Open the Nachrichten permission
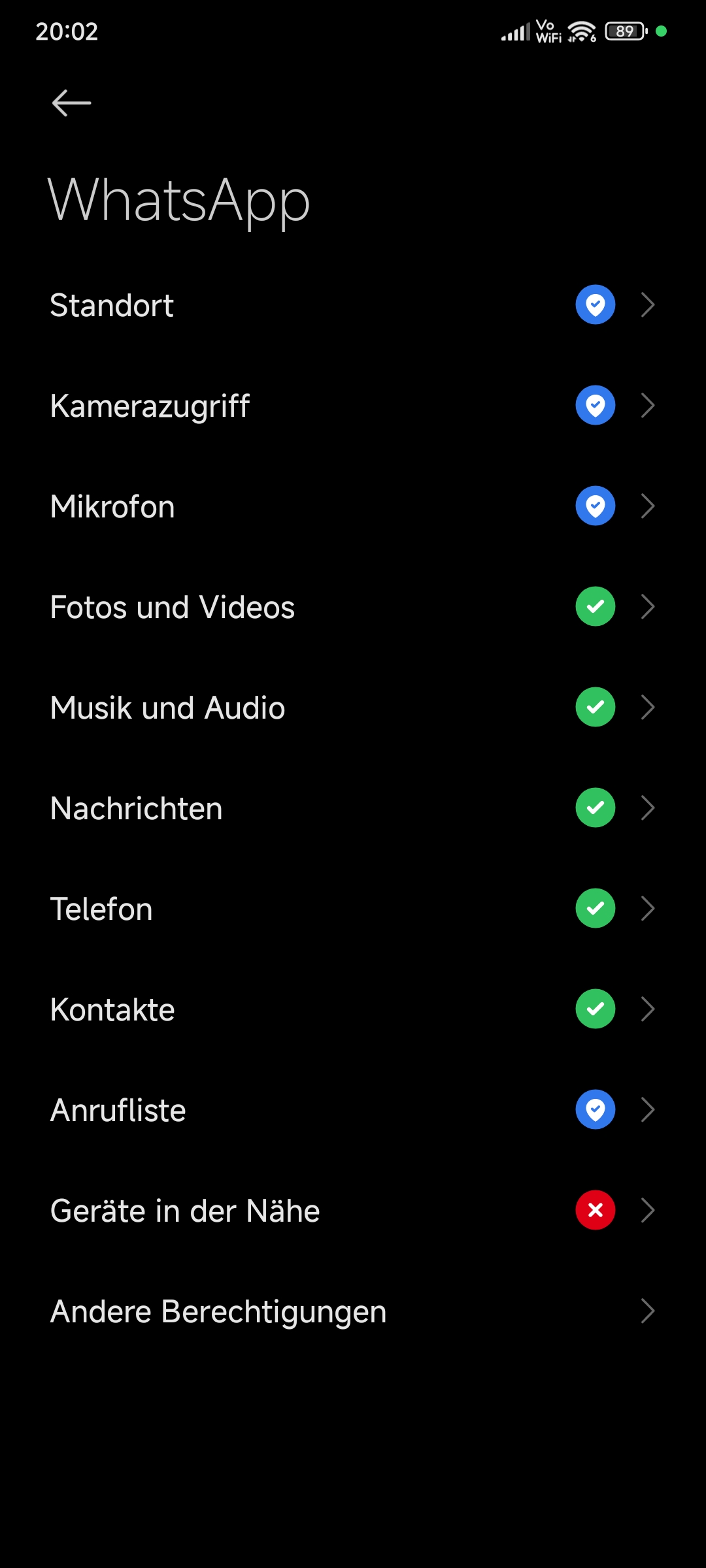This screenshot has width=706, height=1568. 353,808
